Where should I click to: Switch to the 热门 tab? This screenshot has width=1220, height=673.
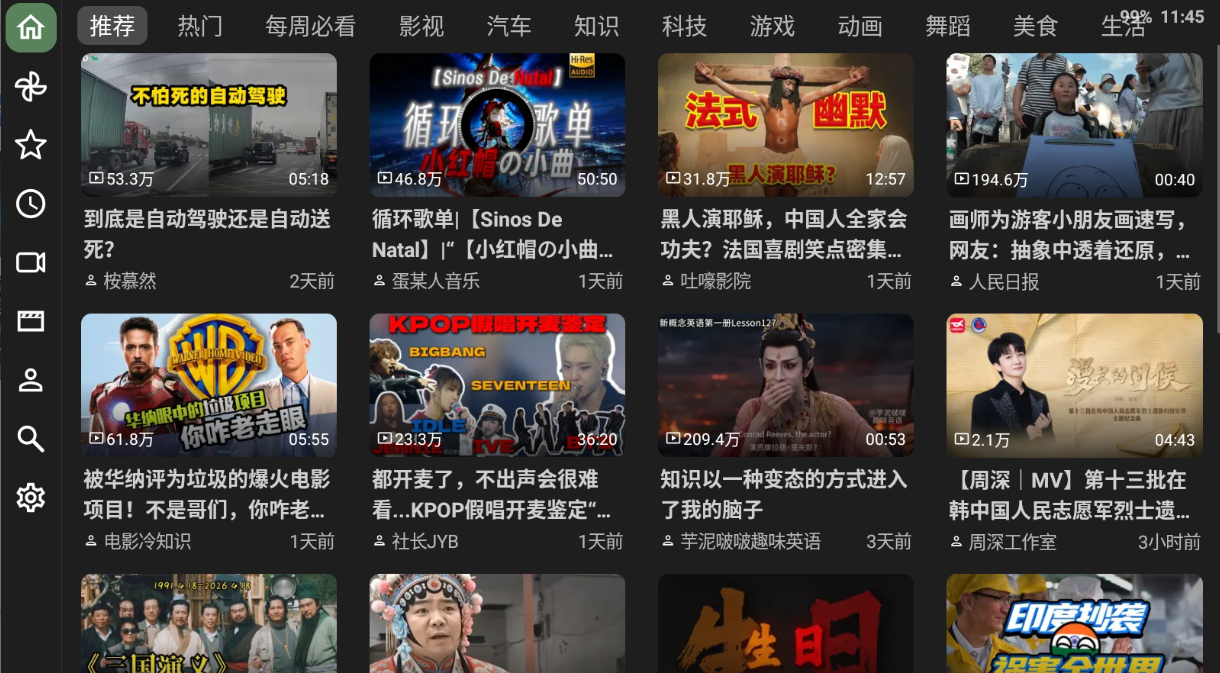200,26
